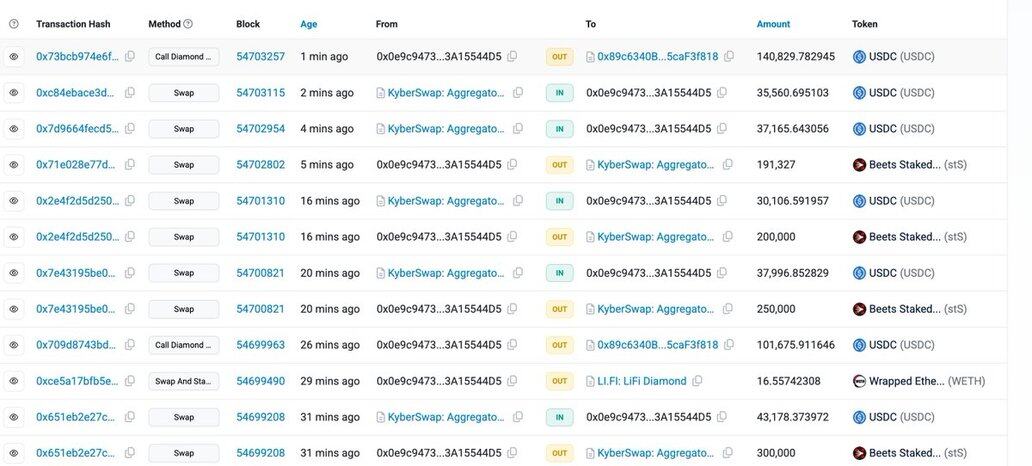Sort by the Amount column header
Screen dimensions: 1032x466
pos(773,24)
